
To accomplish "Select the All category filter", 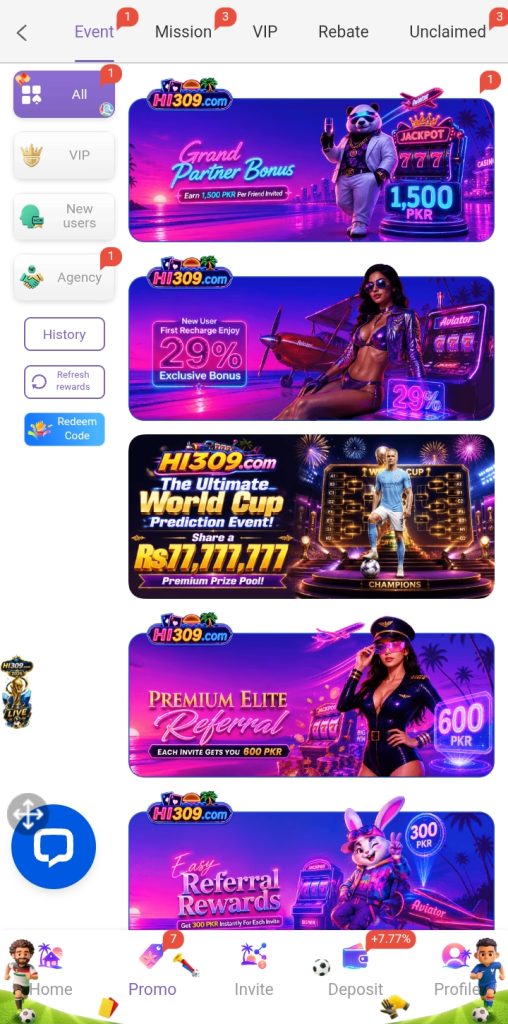I will 64,94.
